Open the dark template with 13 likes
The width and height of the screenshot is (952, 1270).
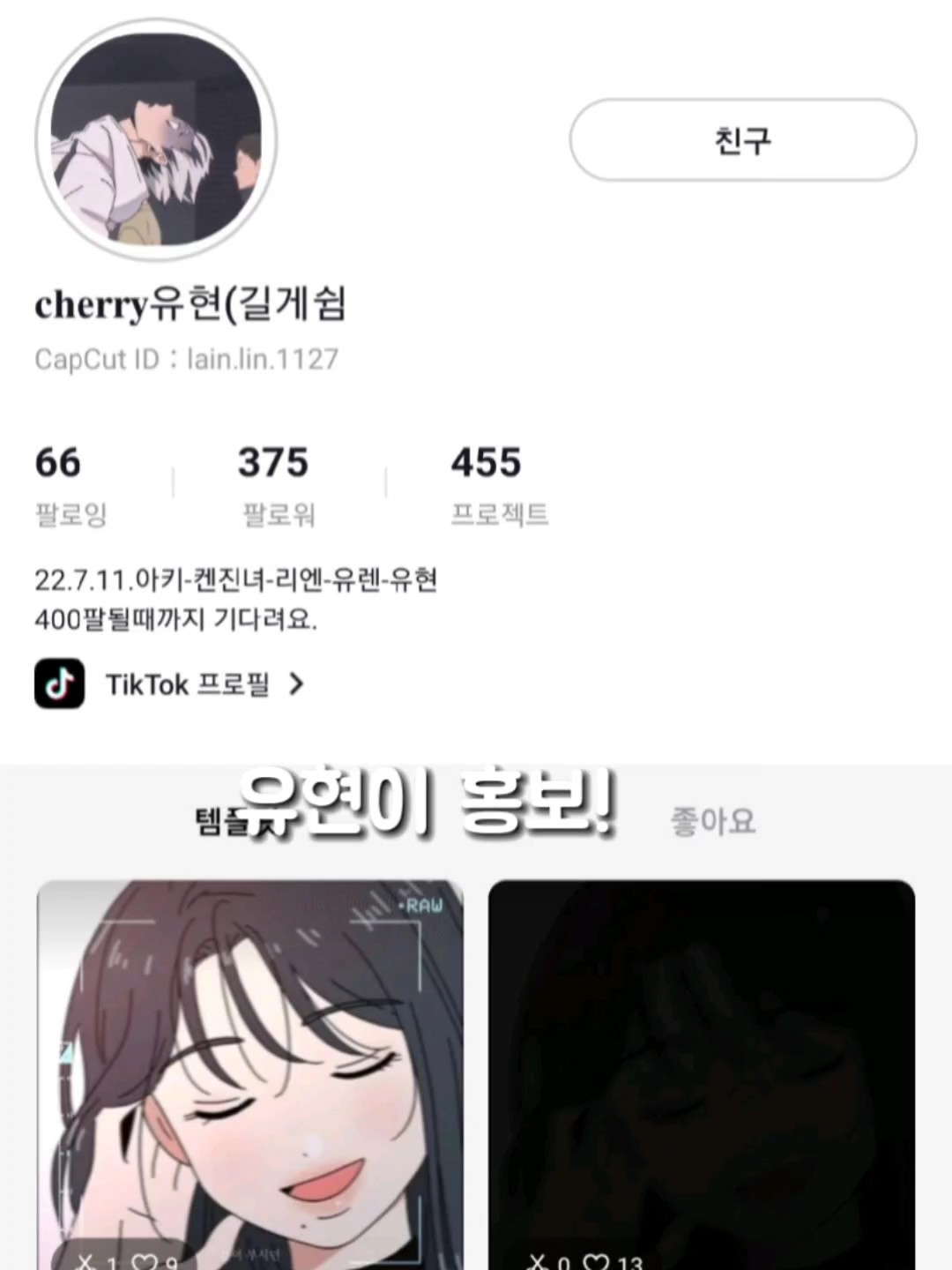coord(702,1075)
